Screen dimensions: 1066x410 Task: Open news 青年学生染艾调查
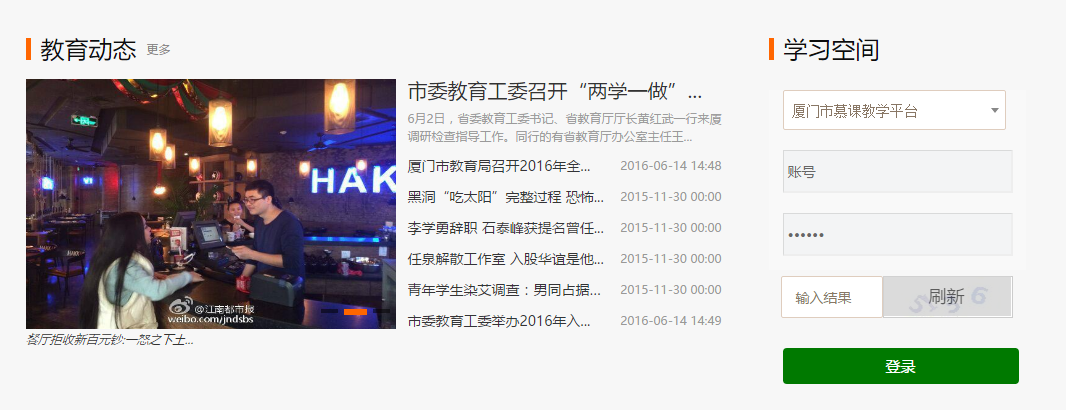click(505, 290)
